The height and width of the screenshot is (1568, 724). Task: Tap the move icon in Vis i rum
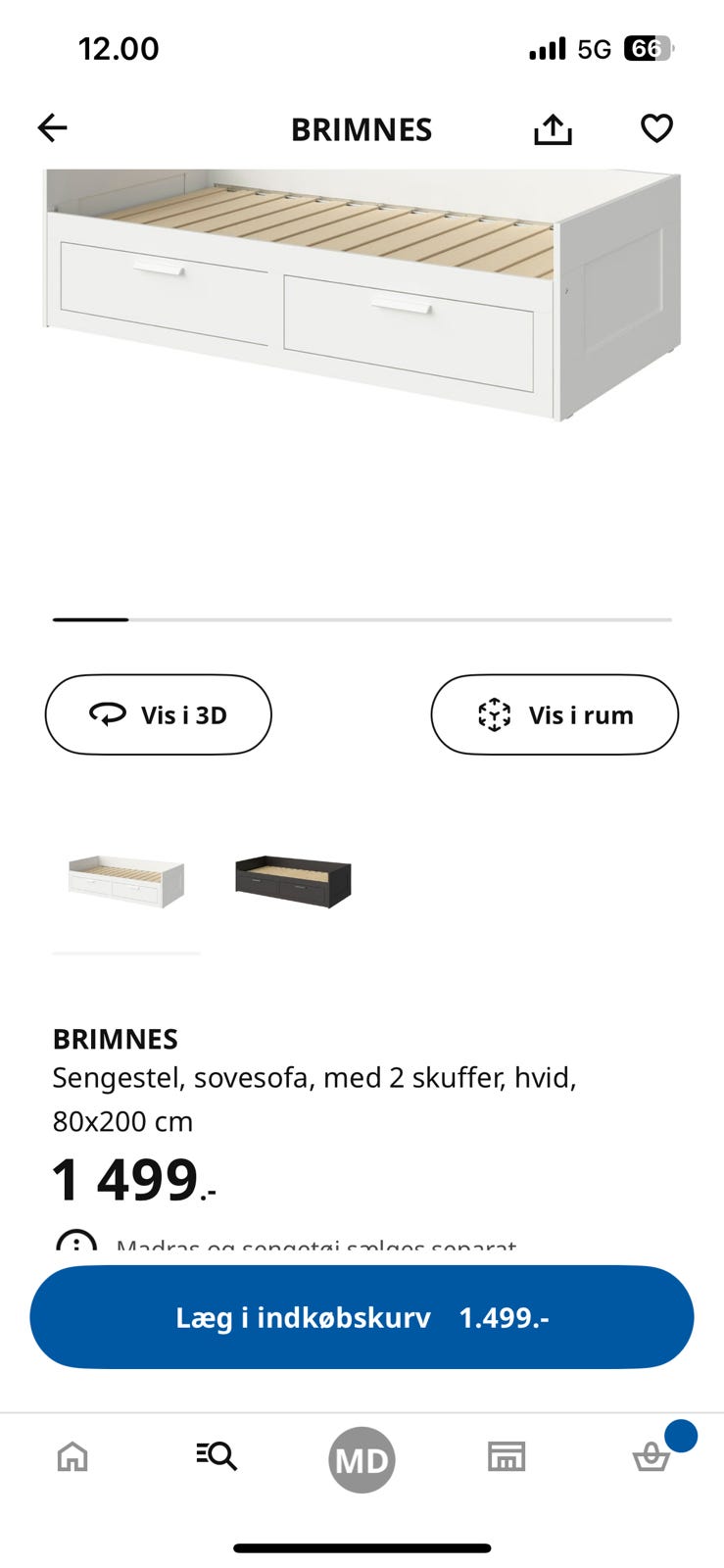coord(496,715)
